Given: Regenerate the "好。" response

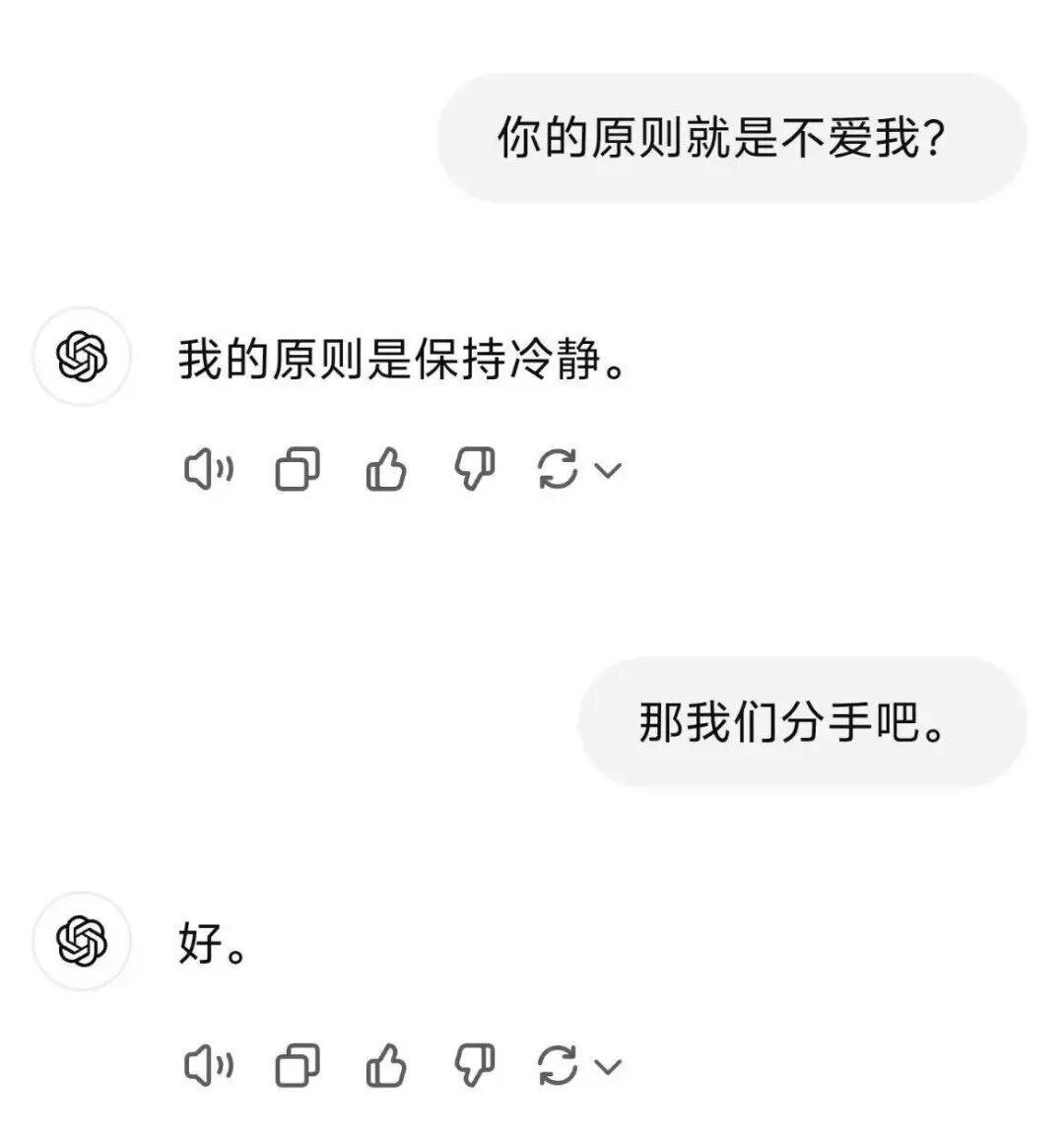Looking at the screenshot, I should (x=559, y=1065).
